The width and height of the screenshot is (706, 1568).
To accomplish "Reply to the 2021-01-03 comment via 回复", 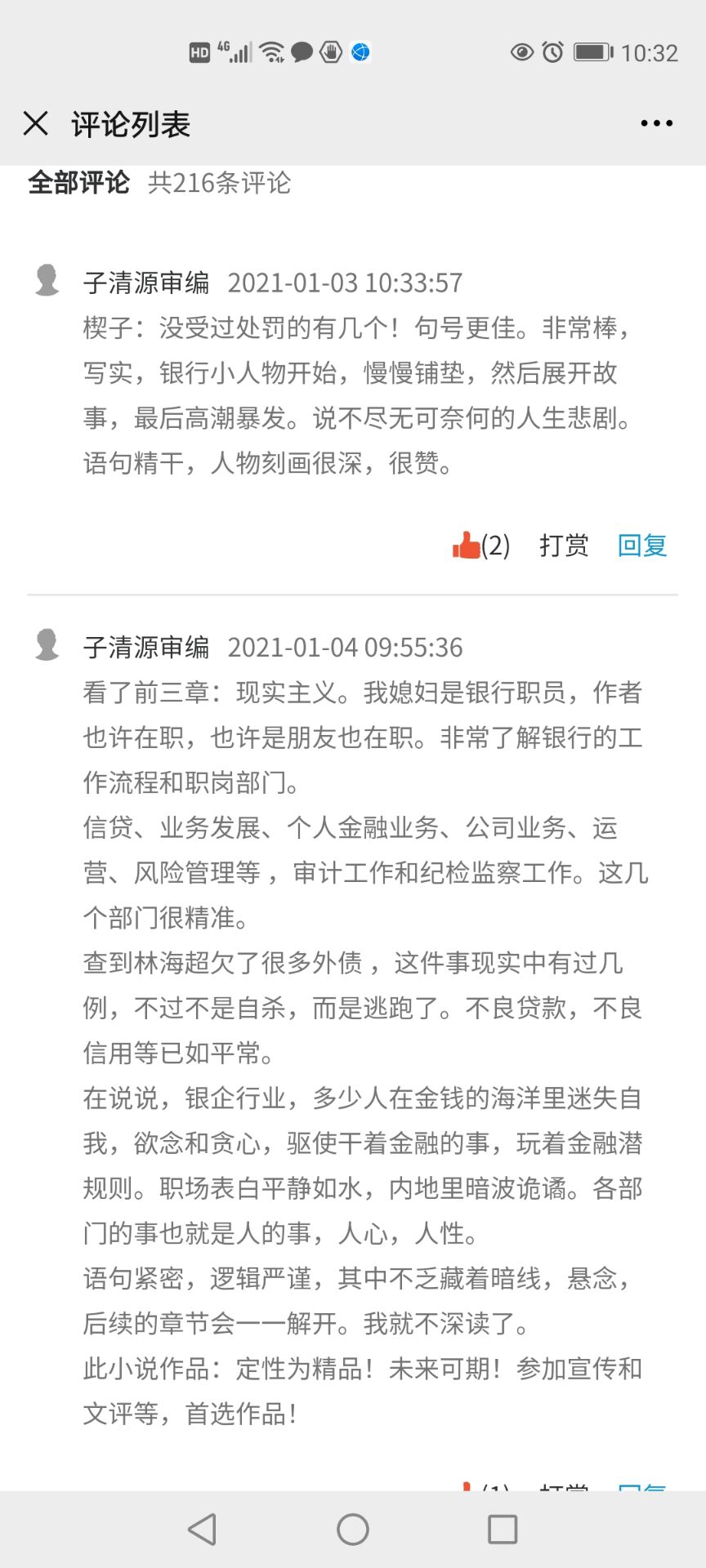I will [642, 545].
